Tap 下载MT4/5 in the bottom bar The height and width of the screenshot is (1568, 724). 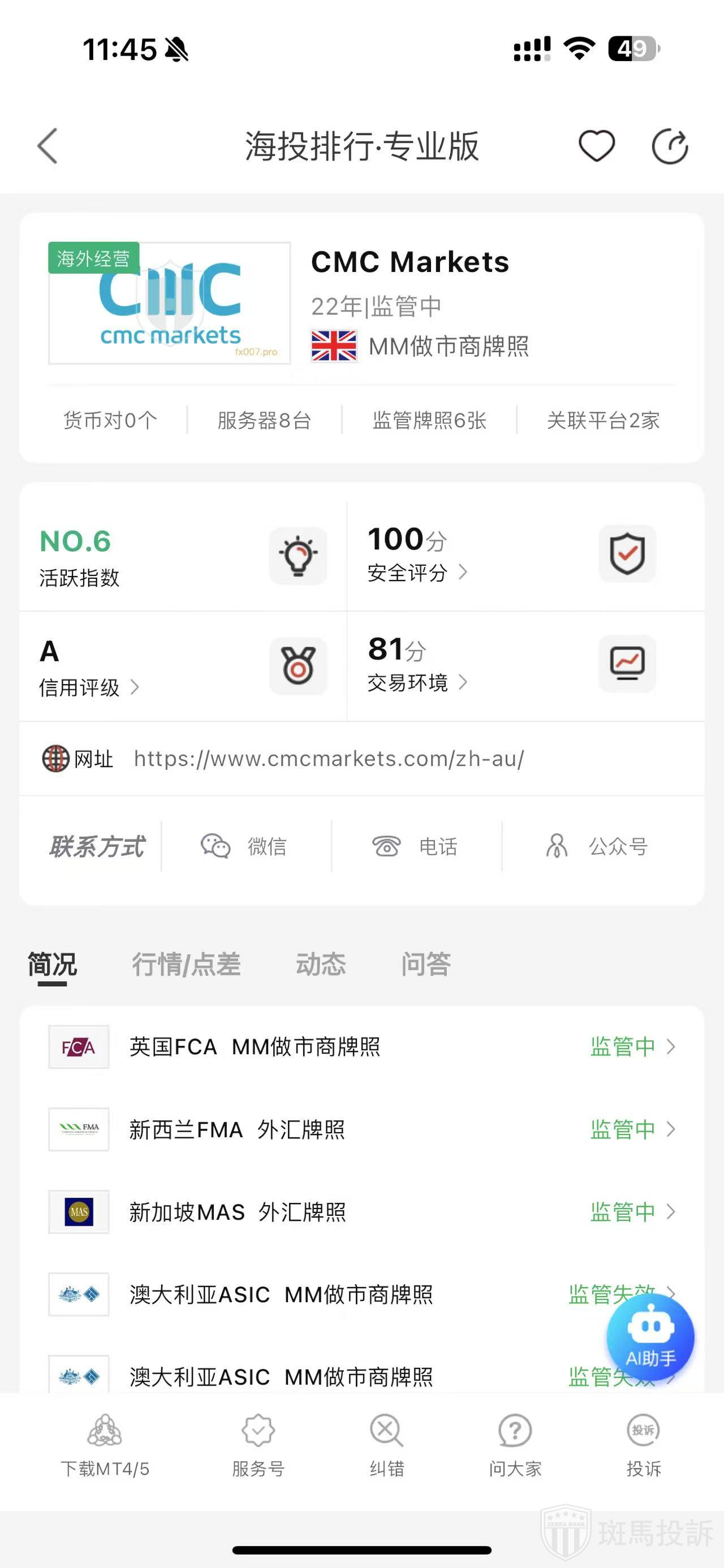[105, 1446]
